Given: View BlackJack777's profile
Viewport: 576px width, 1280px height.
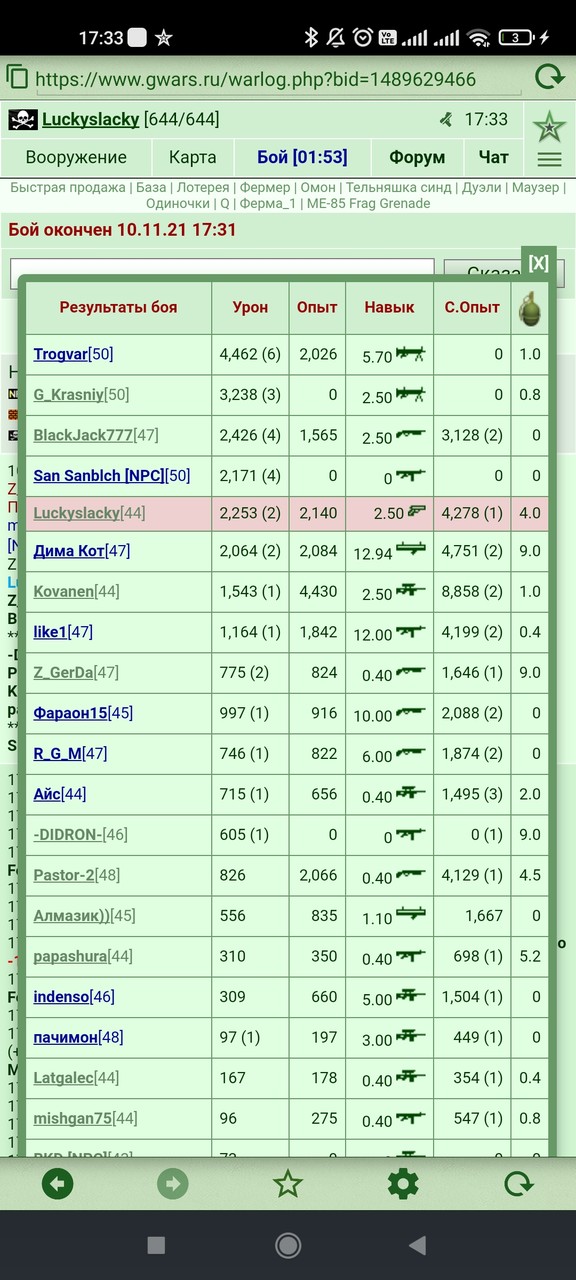Looking at the screenshot, I should [82, 435].
